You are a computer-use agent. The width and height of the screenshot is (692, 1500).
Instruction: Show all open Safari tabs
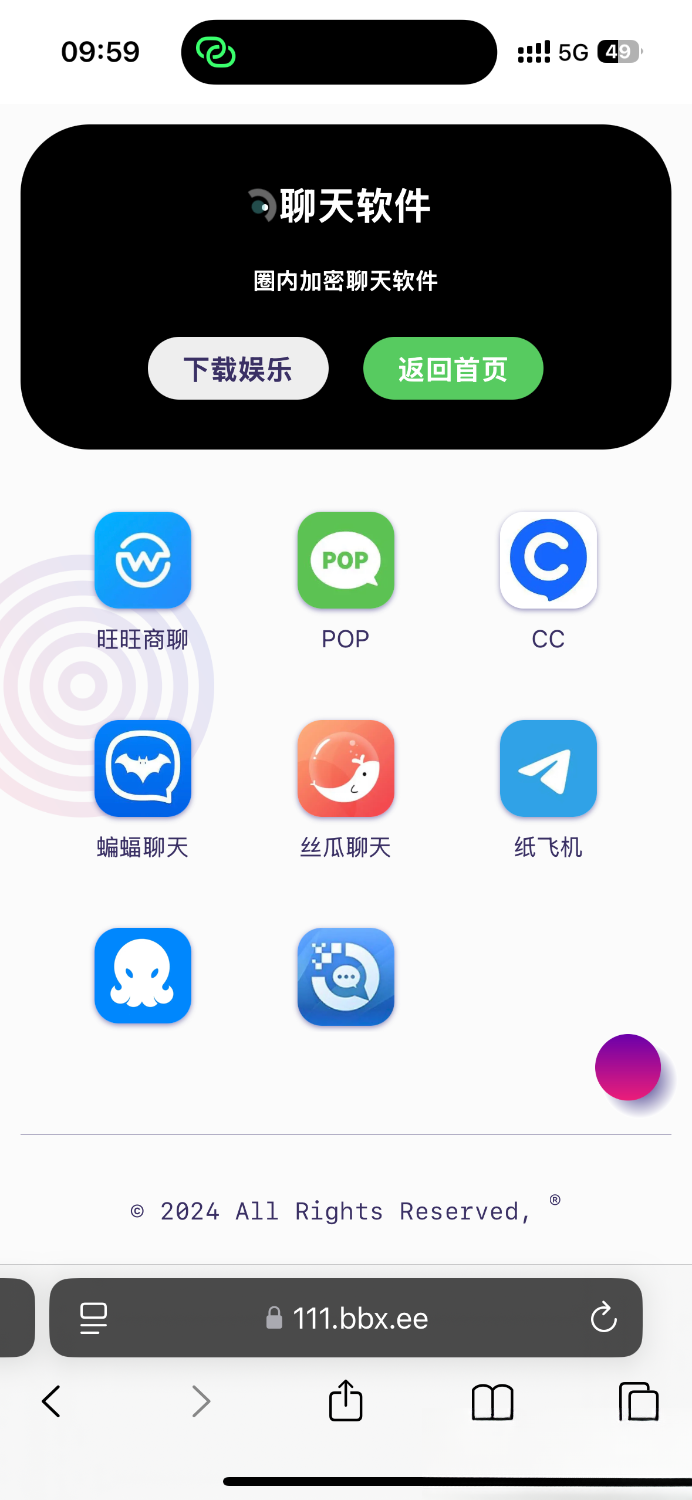pos(639,1402)
